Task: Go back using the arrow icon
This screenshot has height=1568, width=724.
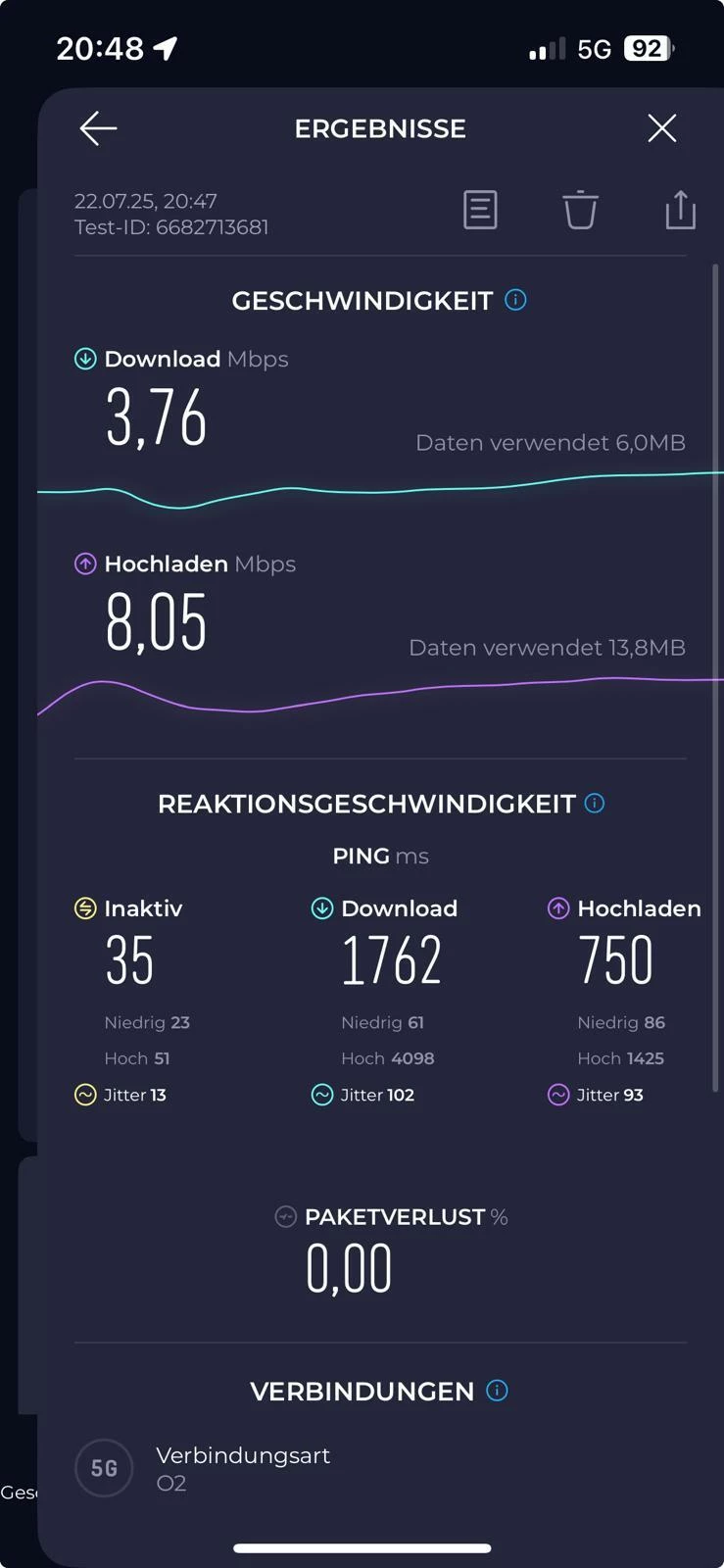Action: coord(98,128)
